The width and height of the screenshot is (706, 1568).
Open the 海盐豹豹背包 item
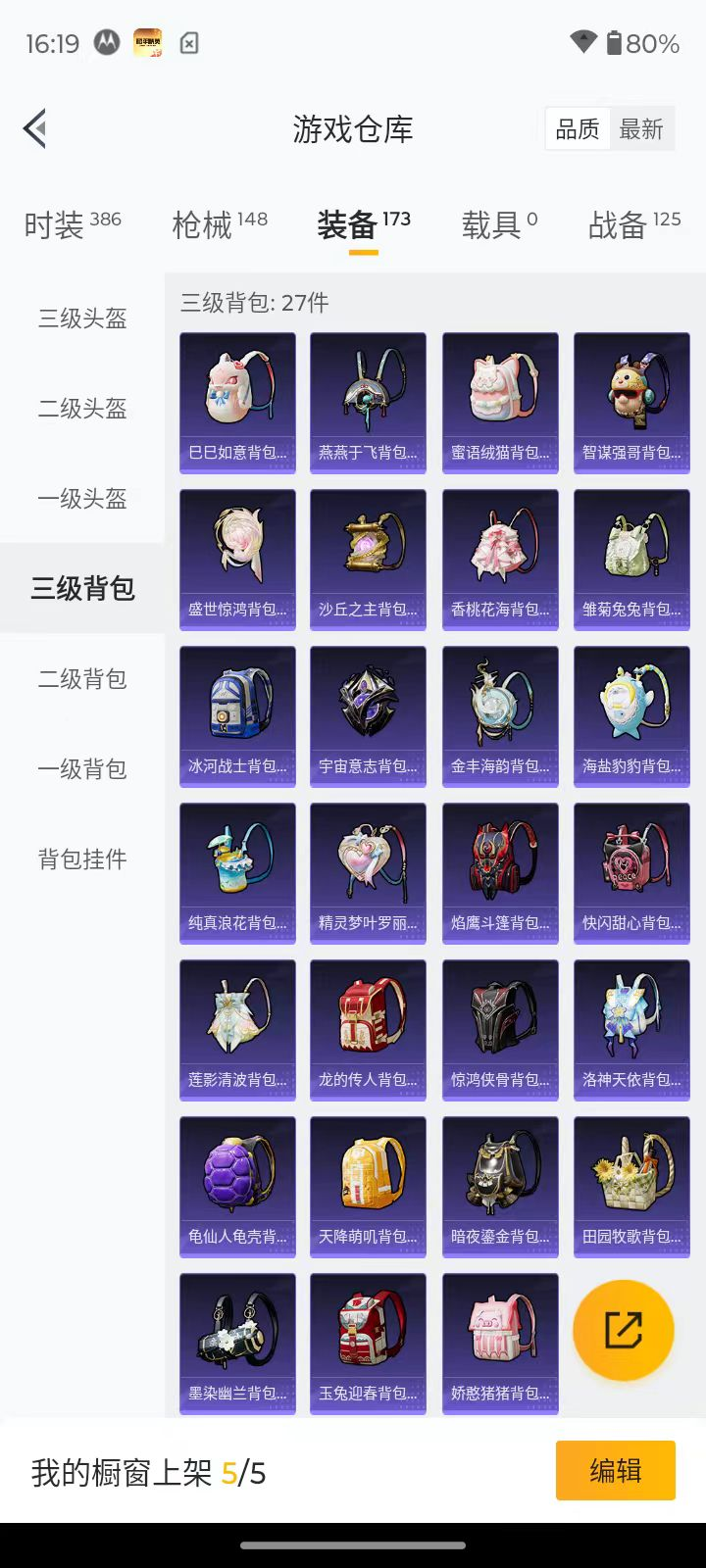631,715
